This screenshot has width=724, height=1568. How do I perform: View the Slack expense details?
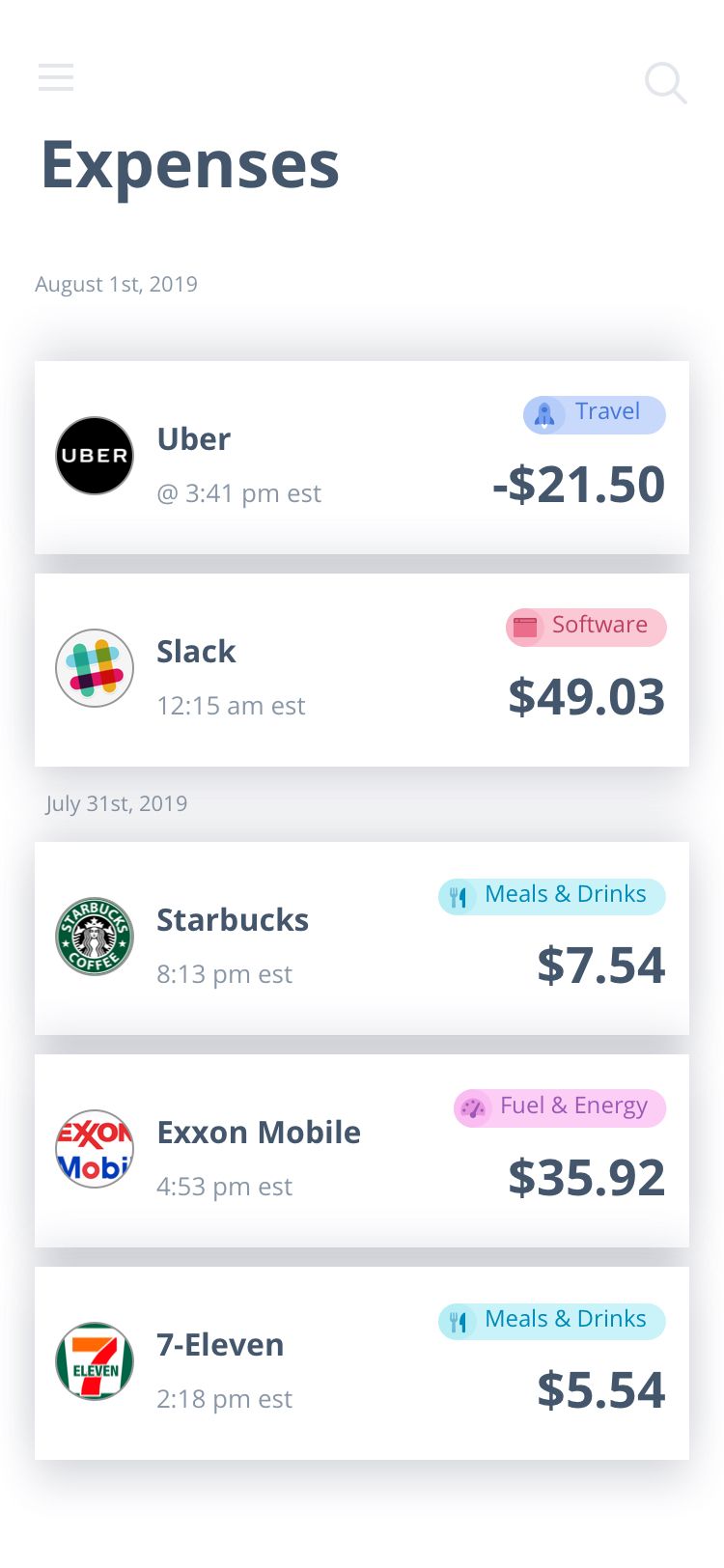pyautogui.click(x=362, y=670)
